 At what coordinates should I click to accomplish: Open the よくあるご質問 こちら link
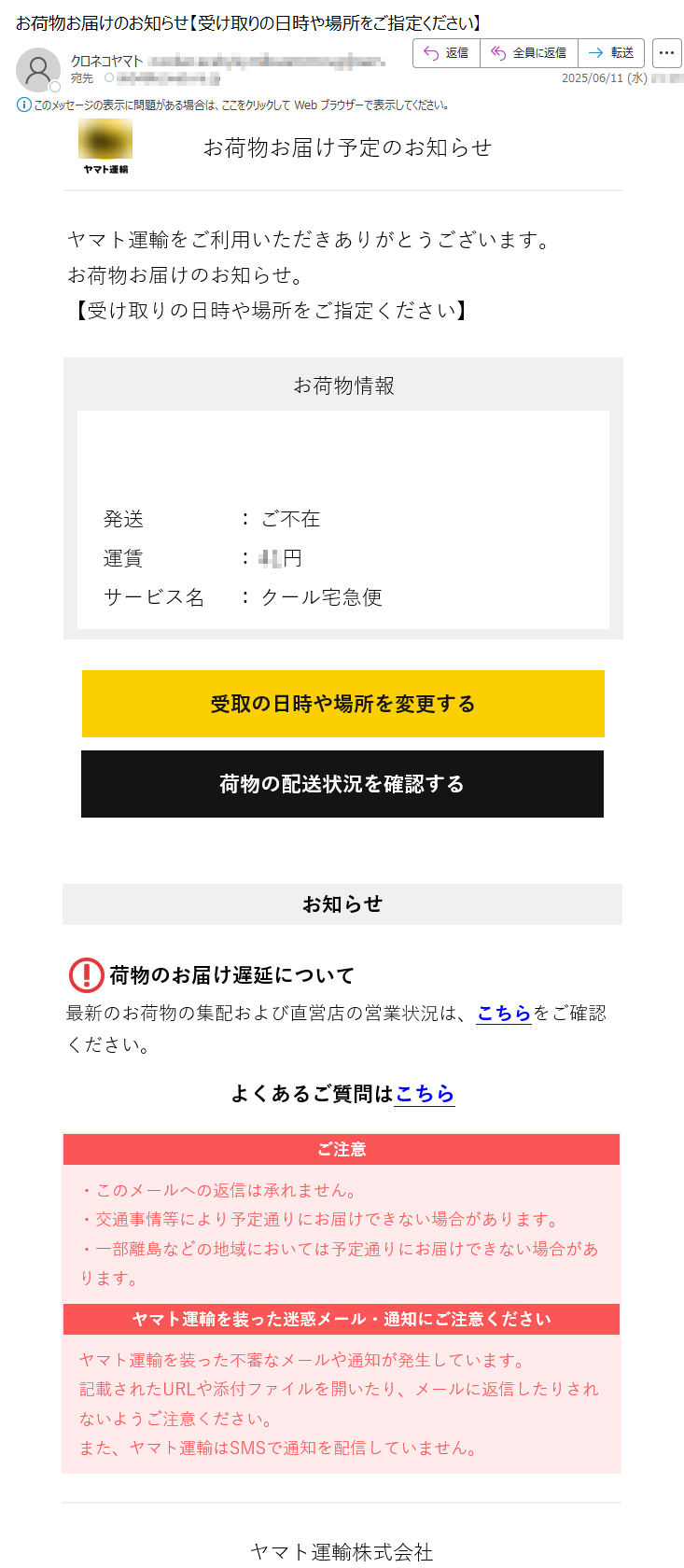tap(425, 1094)
